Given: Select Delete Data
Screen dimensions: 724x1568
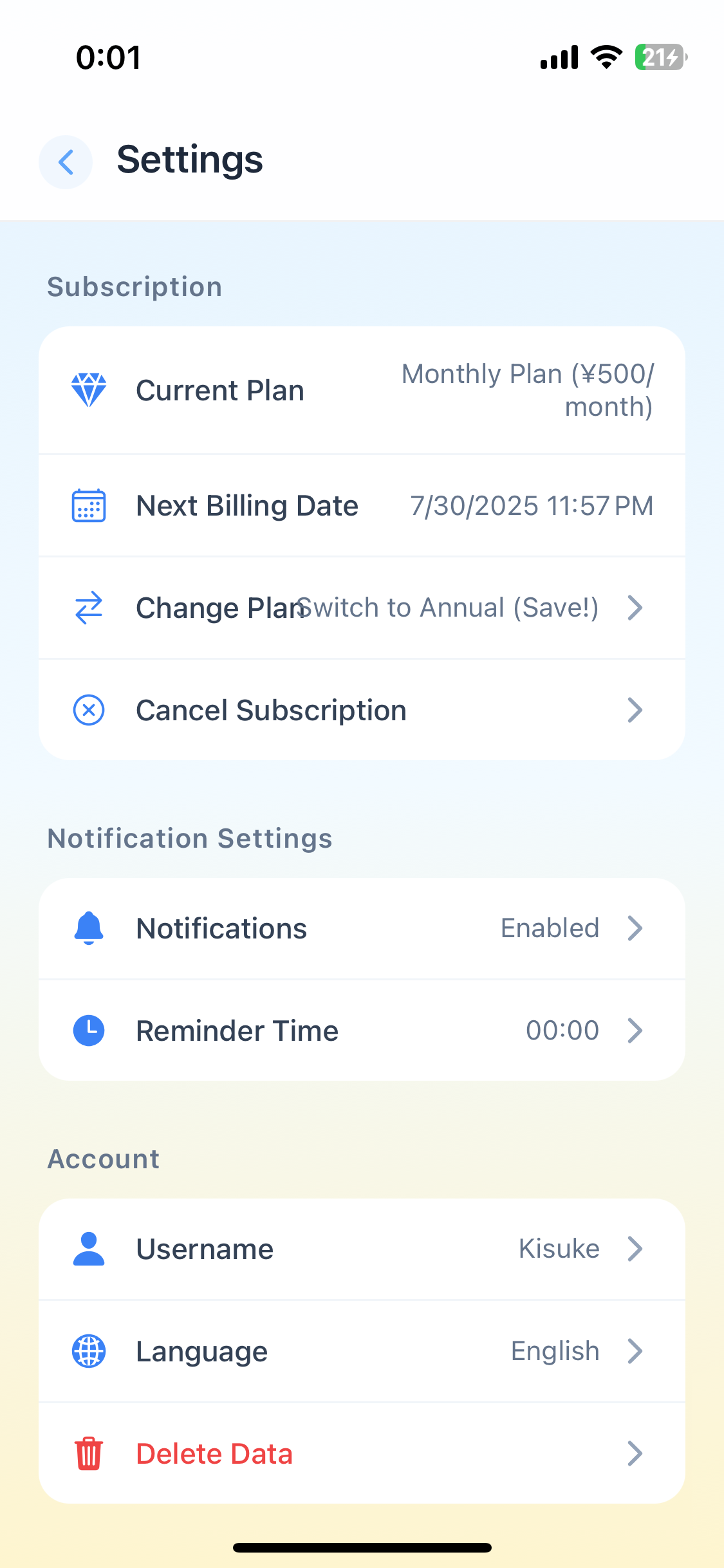Looking at the screenshot, I should tap(362, 1453).
